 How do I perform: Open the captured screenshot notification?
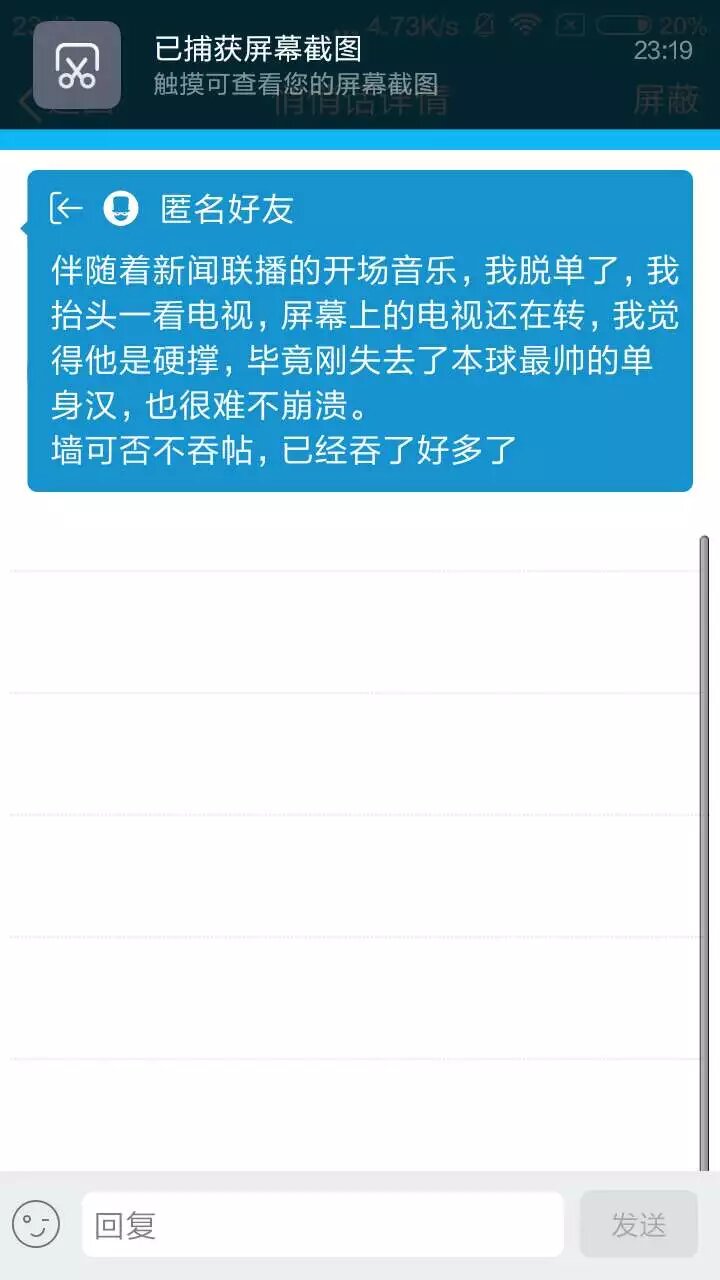point(360,64)
